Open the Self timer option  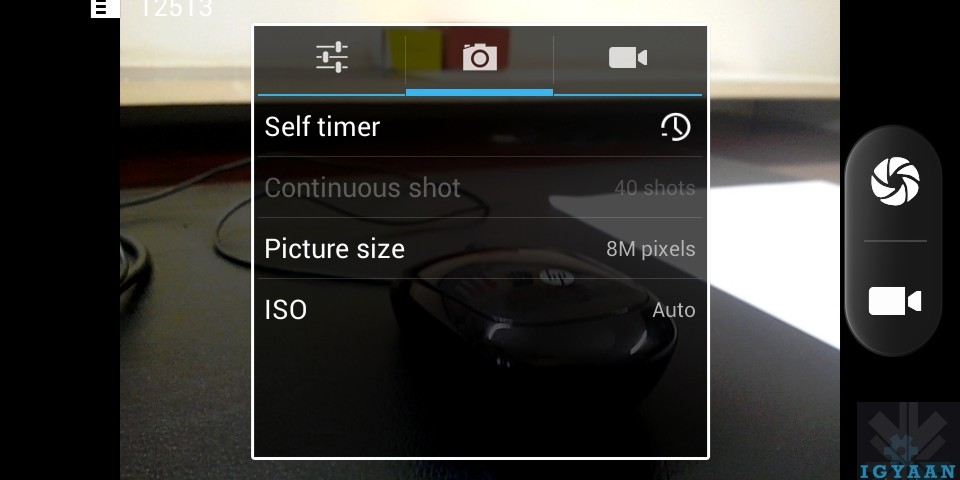click(479, 127)
